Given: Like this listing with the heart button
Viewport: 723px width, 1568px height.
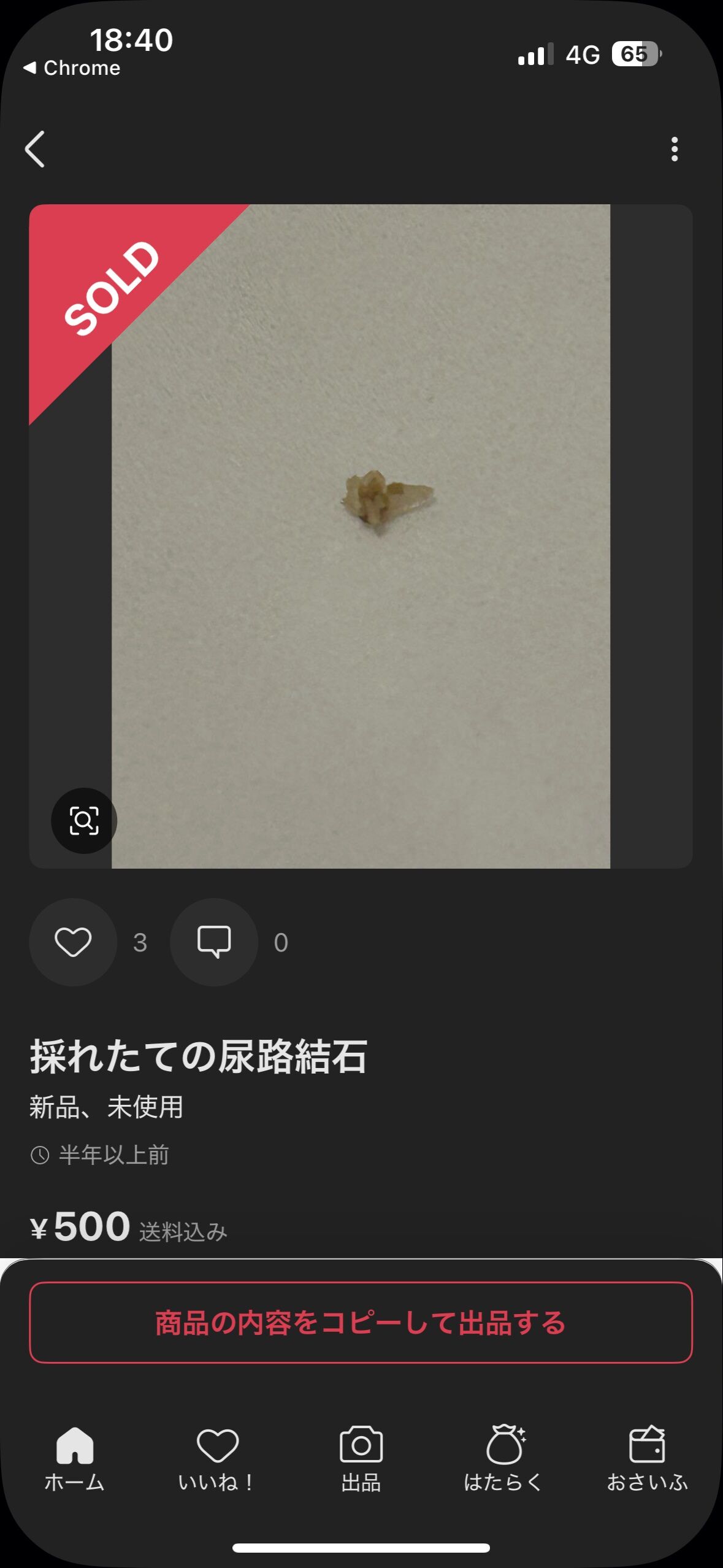Looking at the screenshot, I should click(73, 942).
